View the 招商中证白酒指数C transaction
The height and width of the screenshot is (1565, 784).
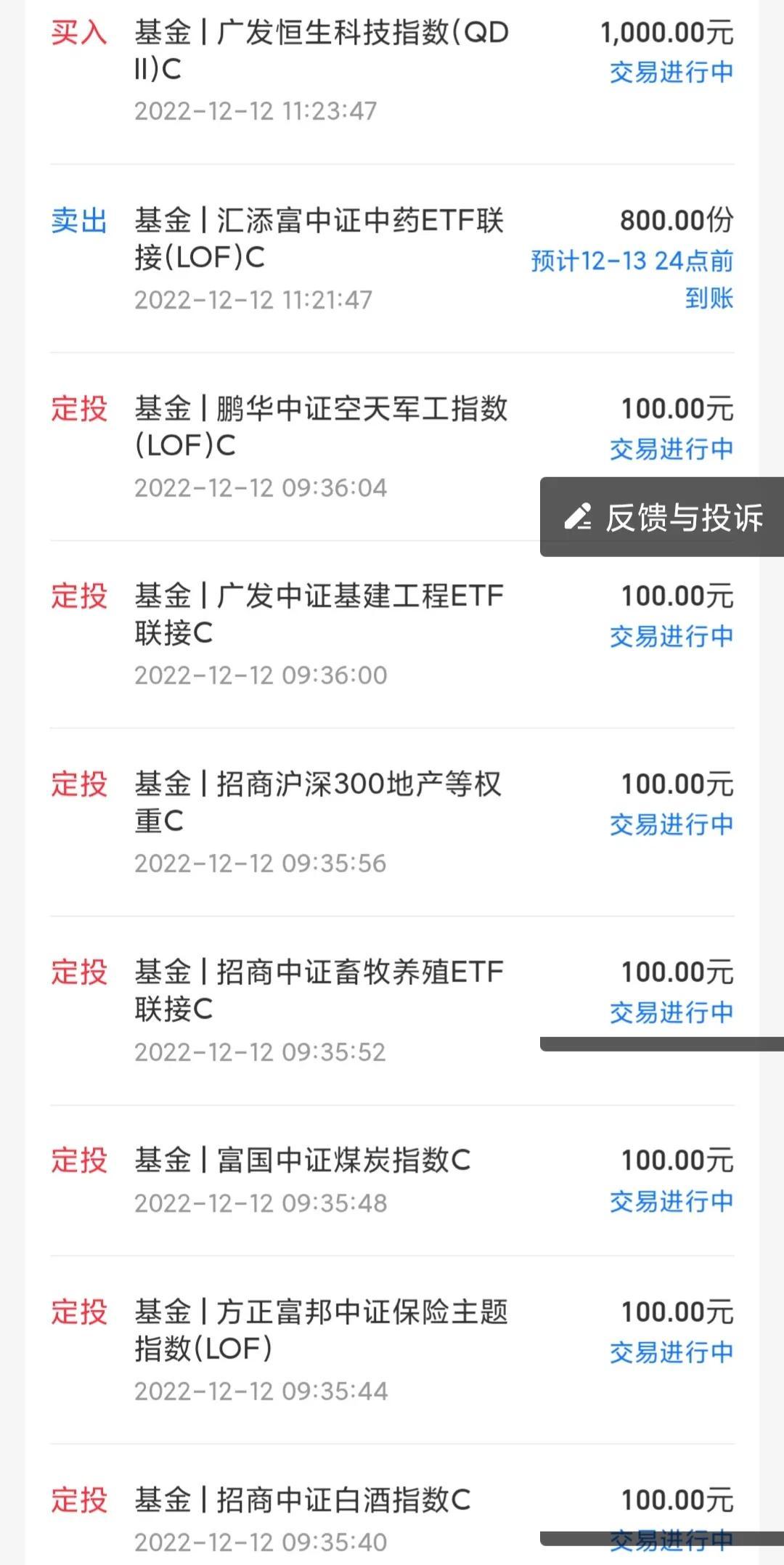392,1505
